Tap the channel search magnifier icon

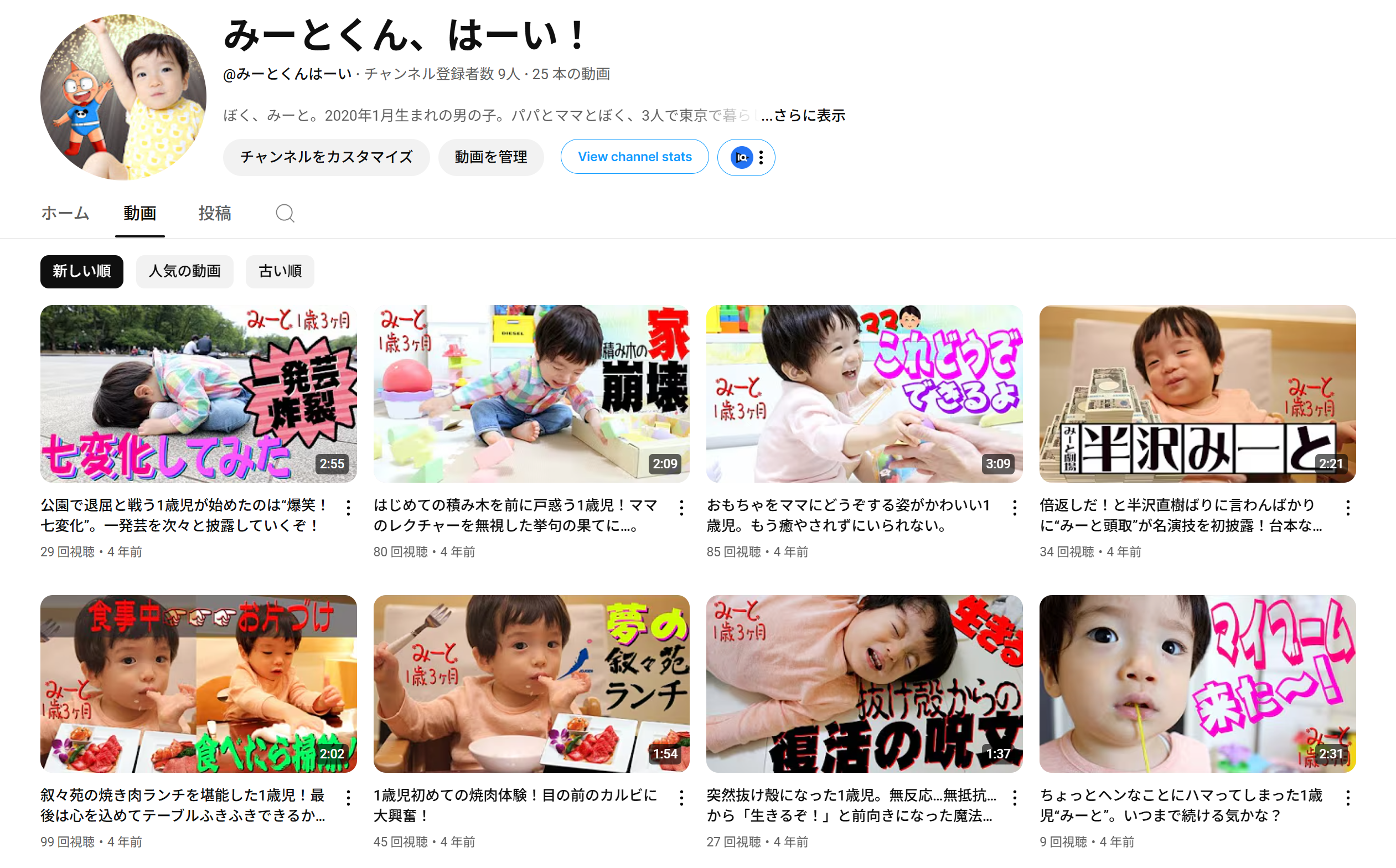tap(285, 214)
